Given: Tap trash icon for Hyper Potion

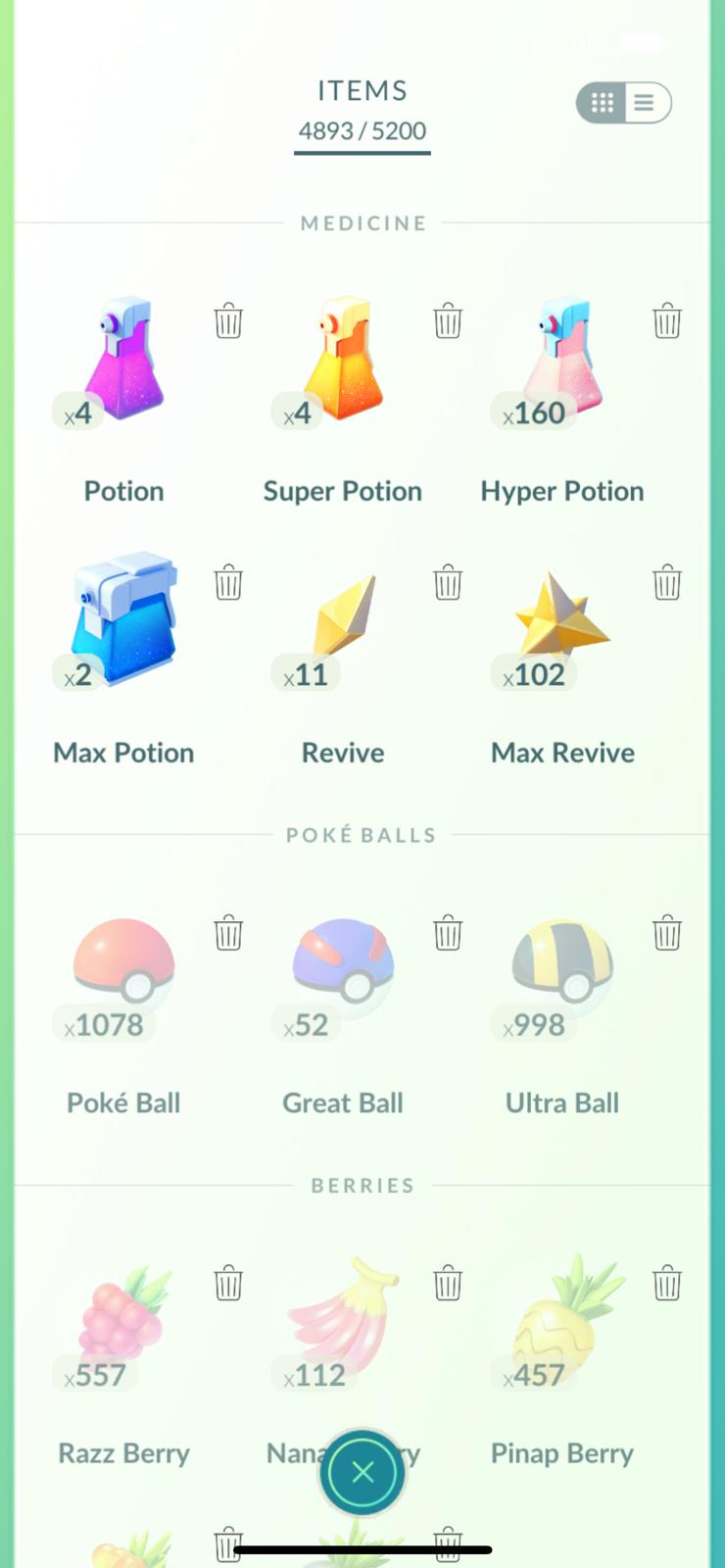Looking at the screenshot, I should [667, 320].
